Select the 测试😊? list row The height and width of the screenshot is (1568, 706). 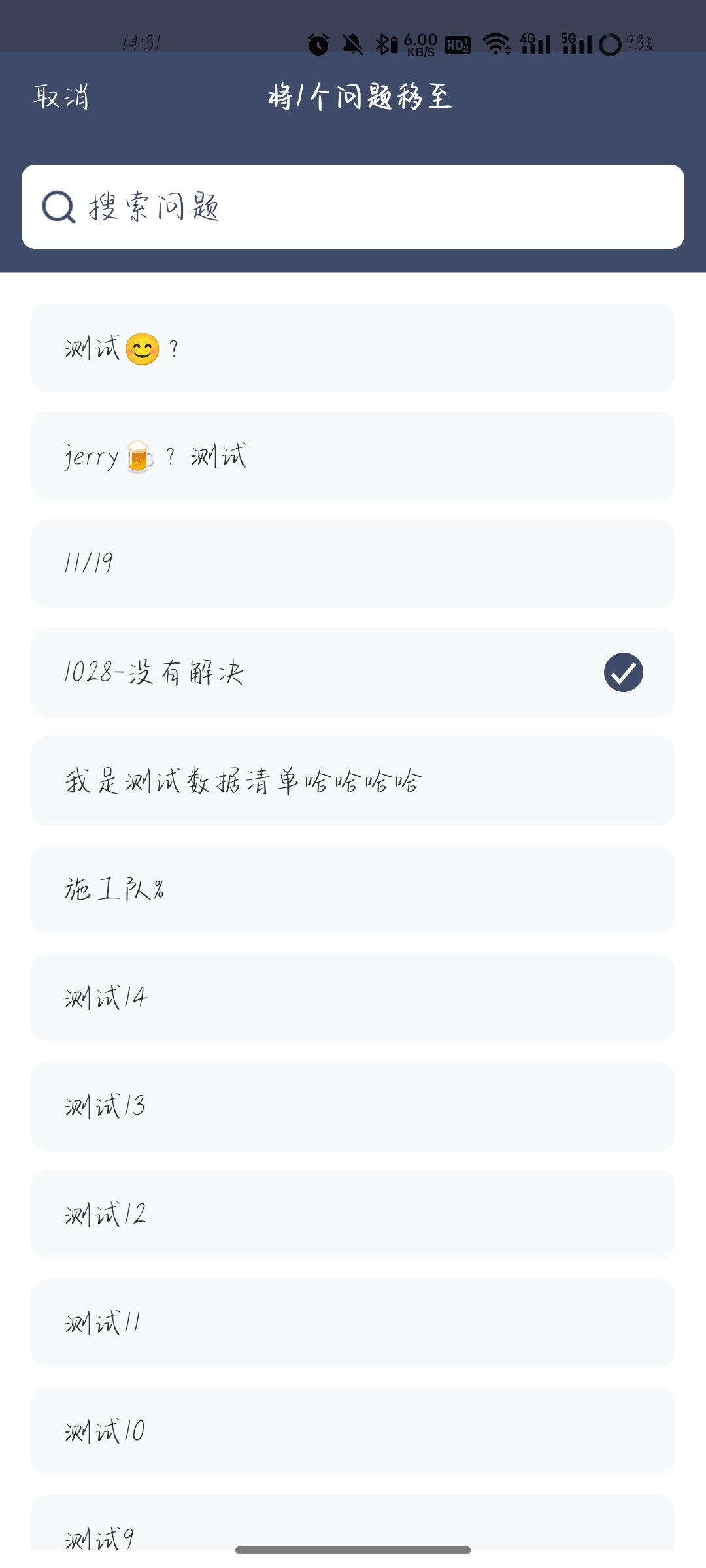353,348
